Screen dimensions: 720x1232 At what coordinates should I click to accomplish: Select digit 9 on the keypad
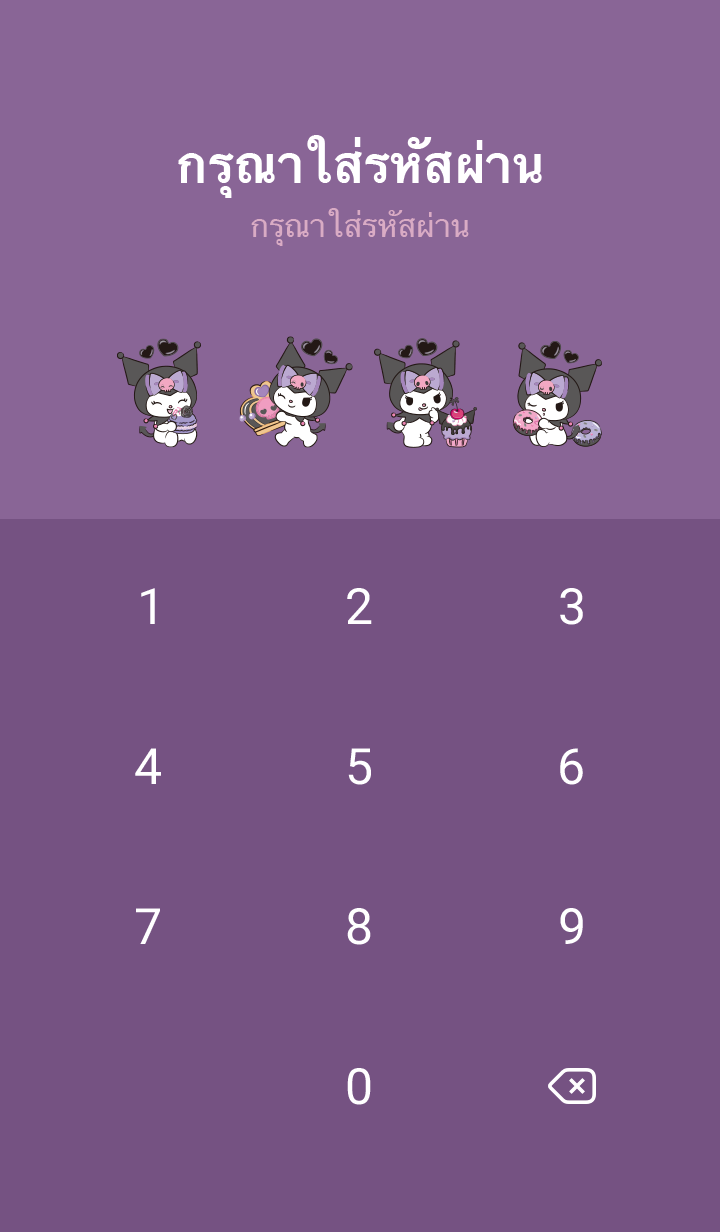(x=571, y=927)
